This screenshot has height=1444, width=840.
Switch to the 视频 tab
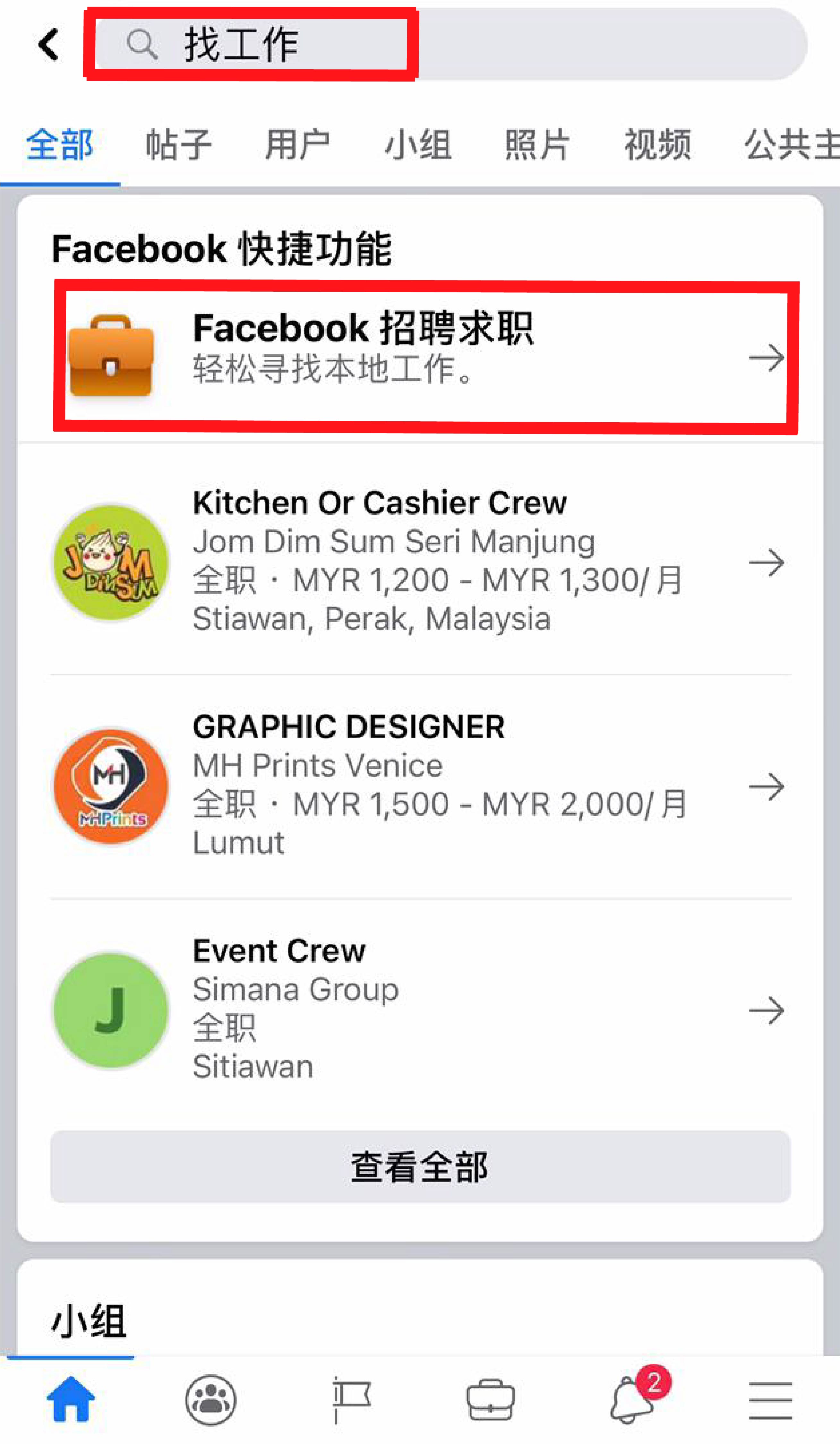(x=657, y=145)
